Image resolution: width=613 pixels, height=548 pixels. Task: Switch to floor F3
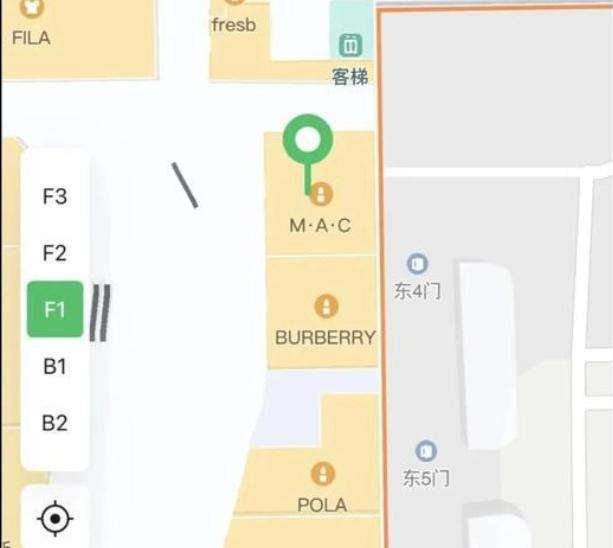point(55,197)
